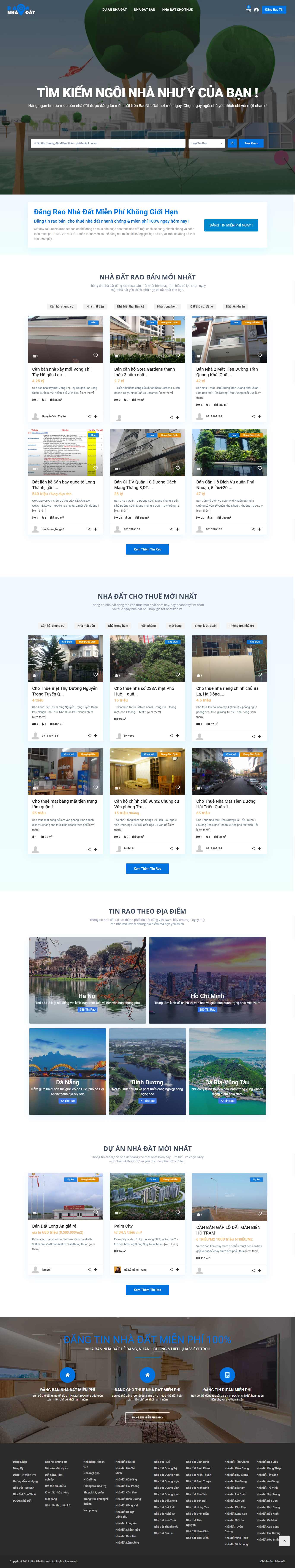This screenshot has height=1568, width=295.
Task: Open the Nhà Đất Cho Thuê menu
Action: coord(177,10)
